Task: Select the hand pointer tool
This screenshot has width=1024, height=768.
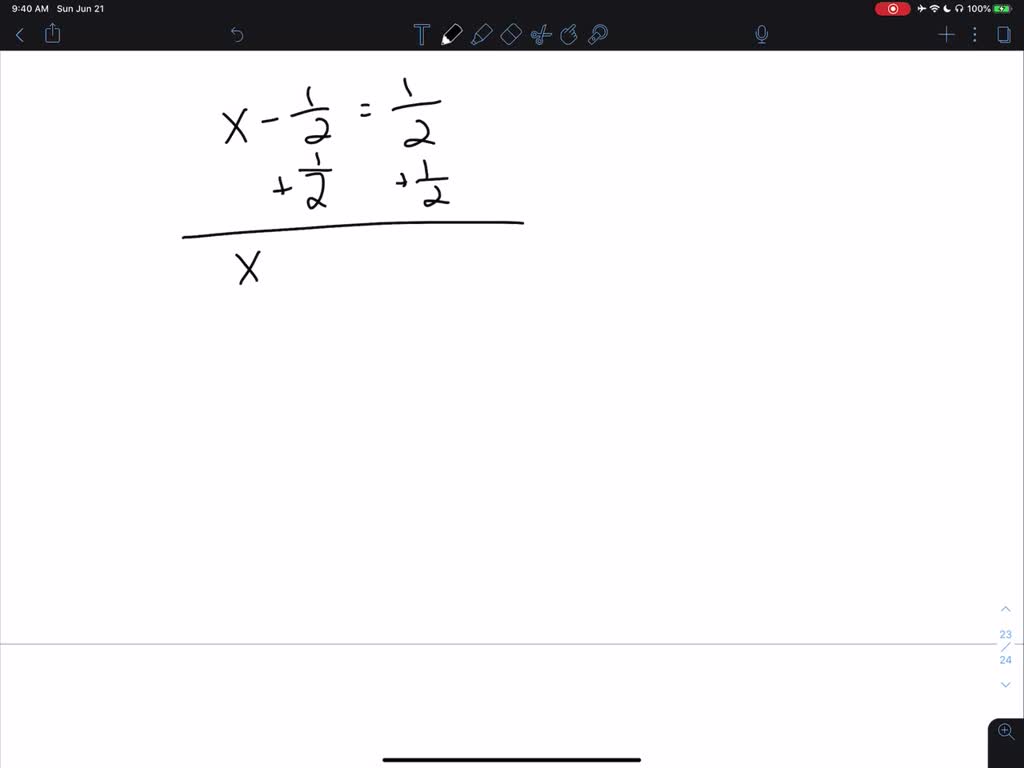Action: point(570,35)
